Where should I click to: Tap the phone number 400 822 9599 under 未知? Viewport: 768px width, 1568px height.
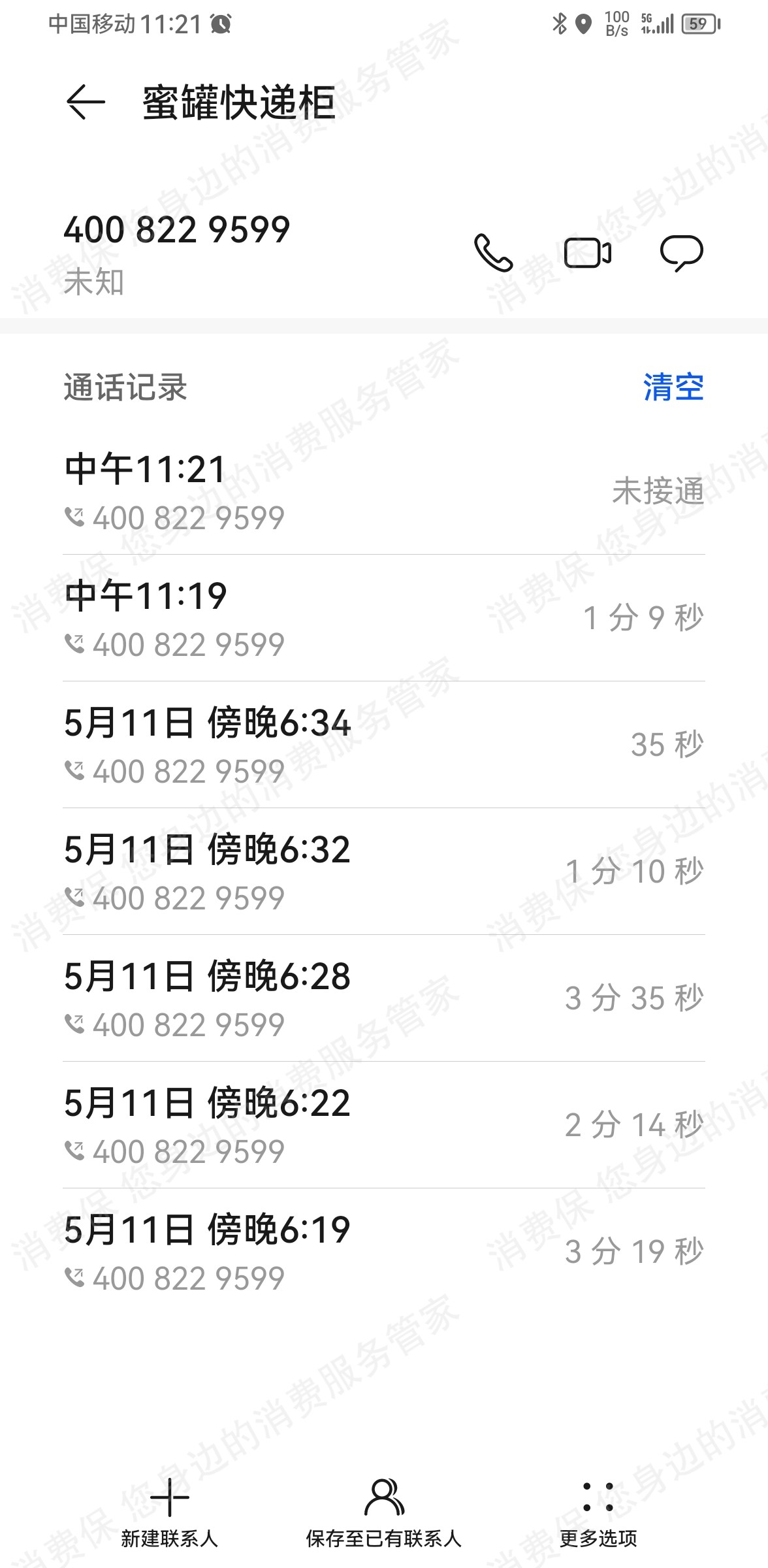[x=176, y=231]
